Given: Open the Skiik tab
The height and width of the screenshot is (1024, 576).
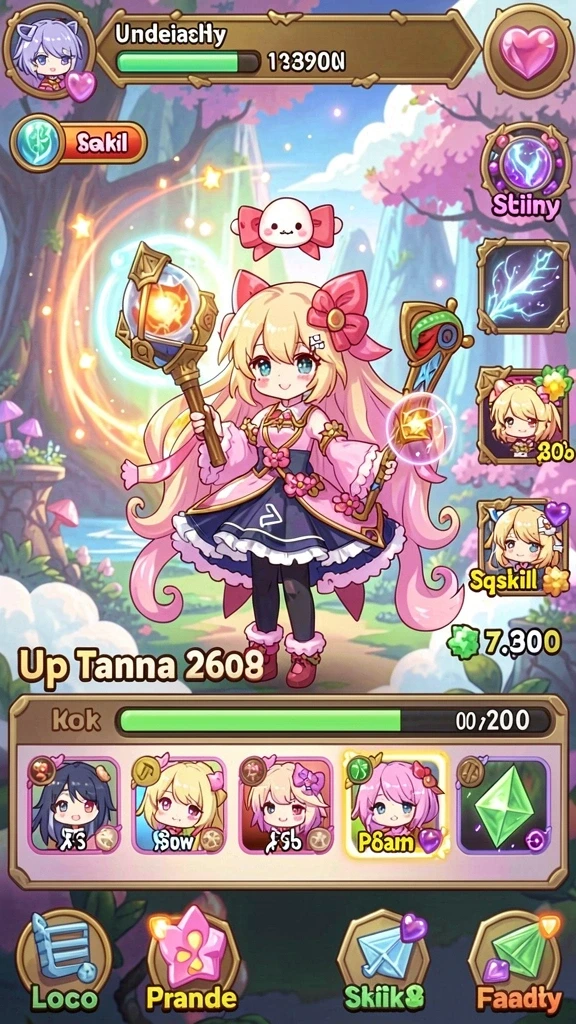Looking at the screenshot, I should 384,963.
